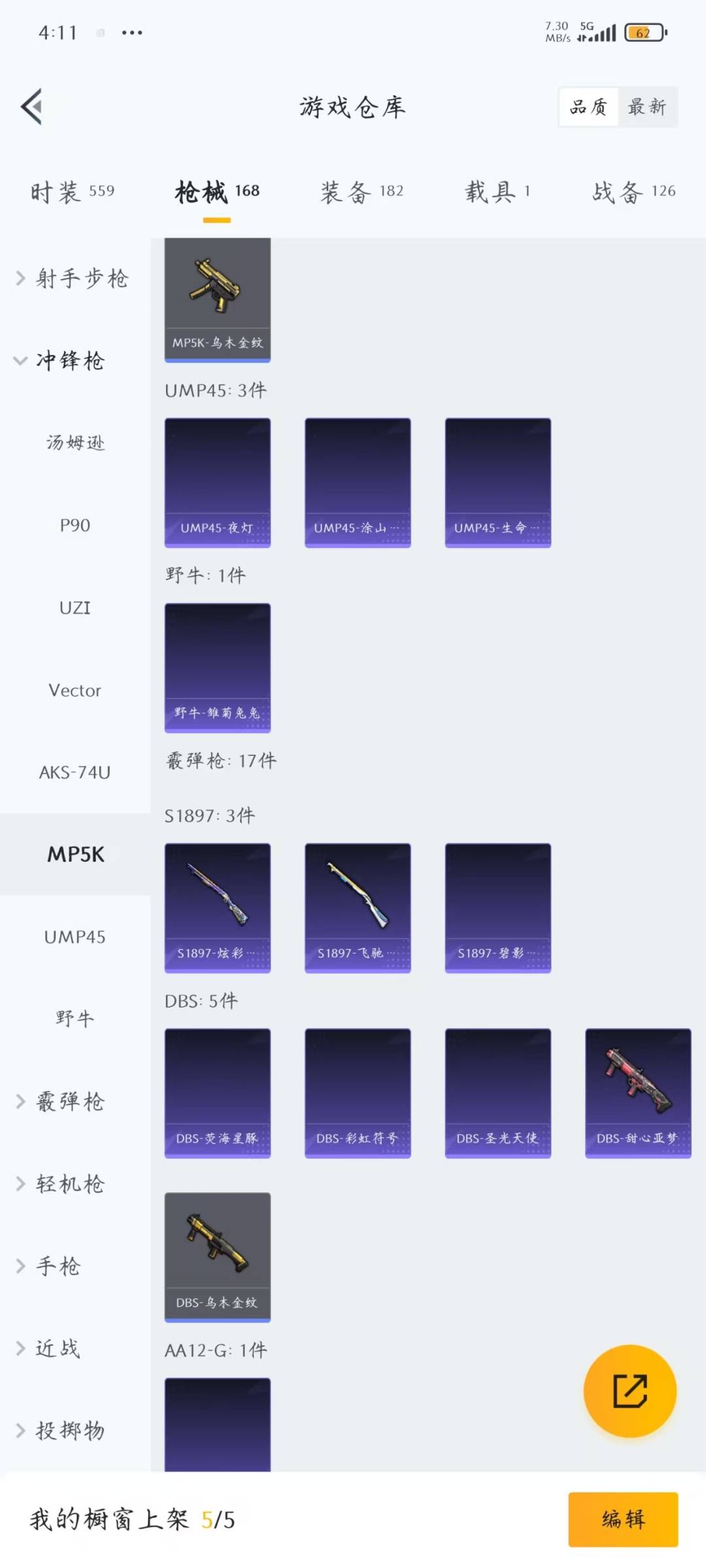Switch sorting to 最新
The width and height of the screenshot is (706, 1568).
coord(648,106)
